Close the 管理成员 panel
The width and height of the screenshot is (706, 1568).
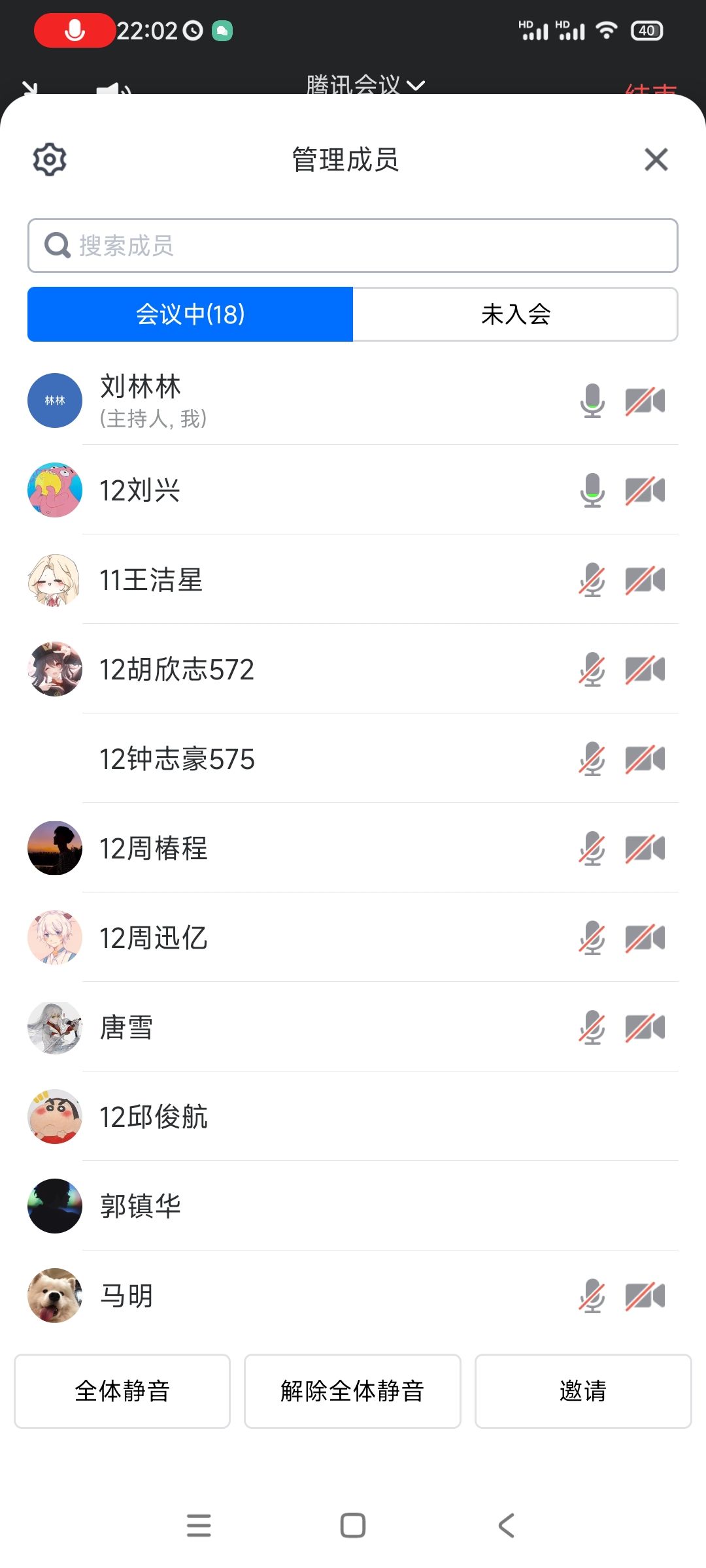656,159
